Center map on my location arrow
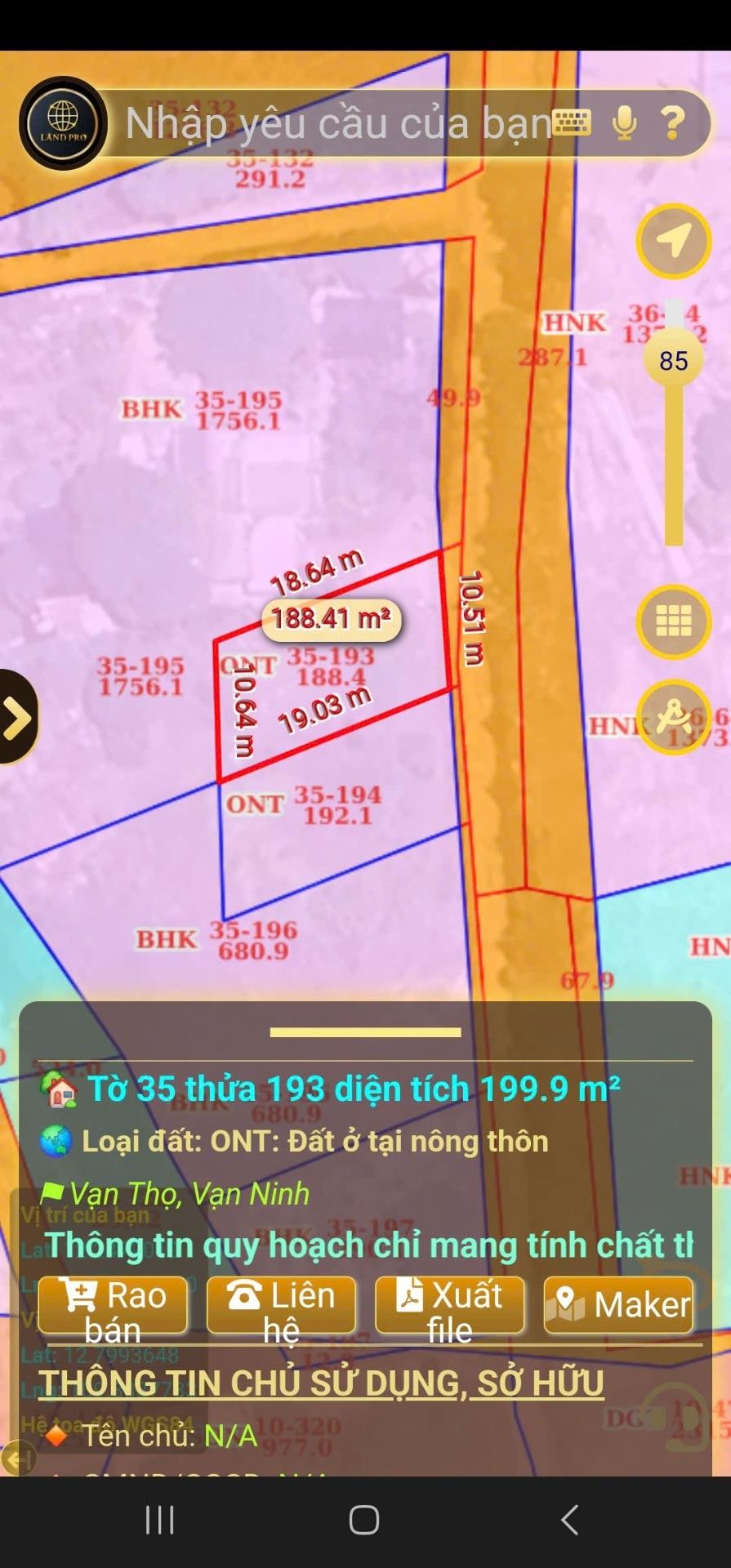This screenshot has width=731, height=1568. tap(674, 242)
